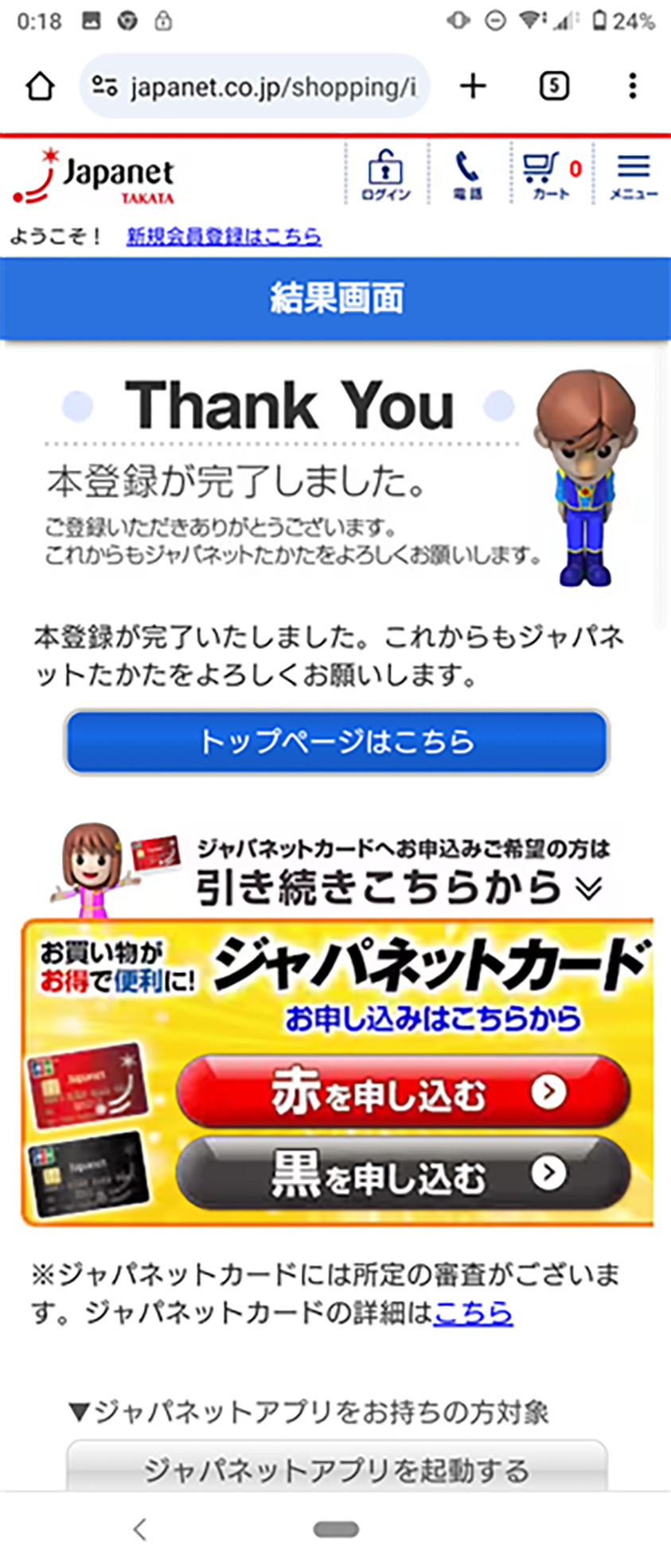Go back using the system back arrow
This screenshot has height=1568, width=671.
pyautogui.click(x=140, y=1529)
